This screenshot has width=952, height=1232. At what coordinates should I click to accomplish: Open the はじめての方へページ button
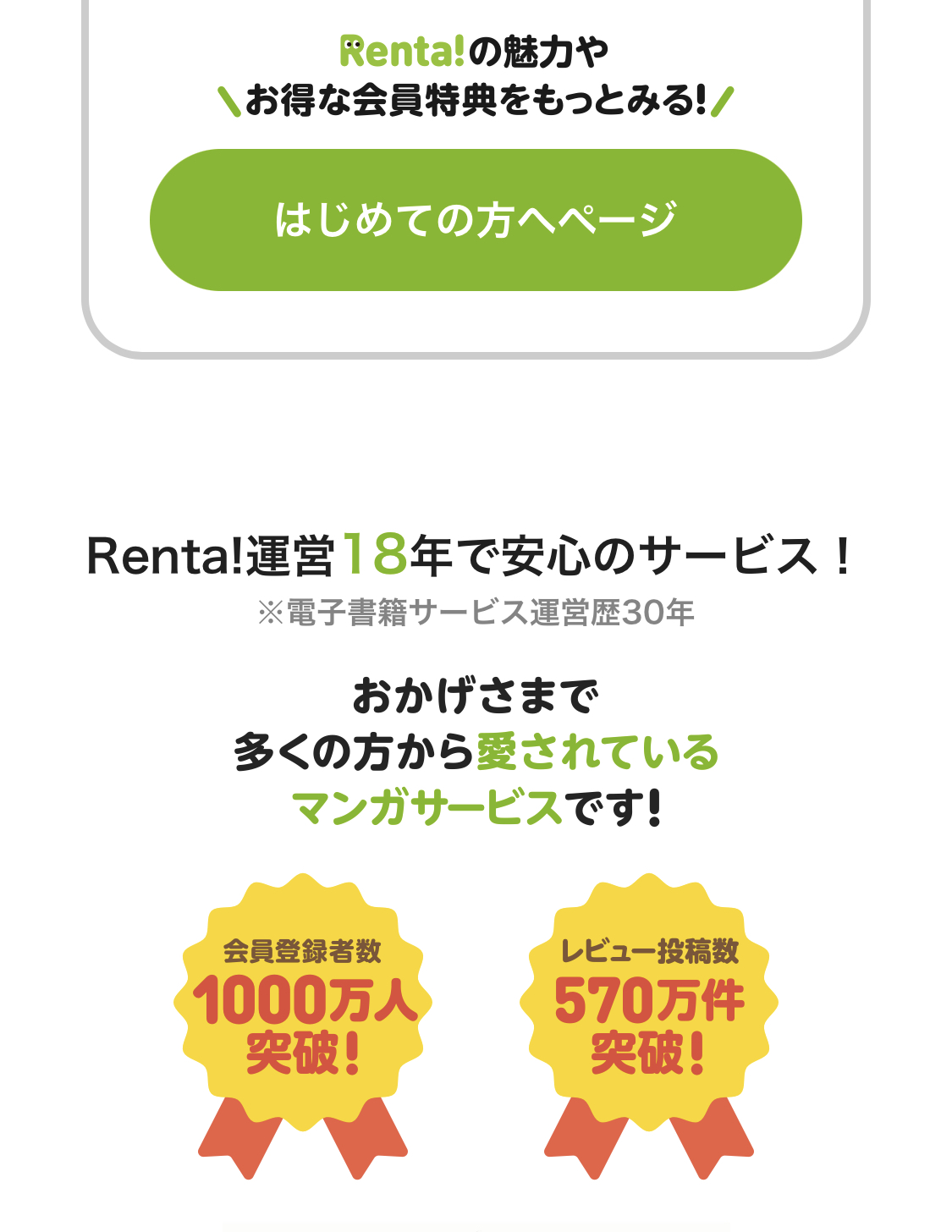click(x=476, y=220)
